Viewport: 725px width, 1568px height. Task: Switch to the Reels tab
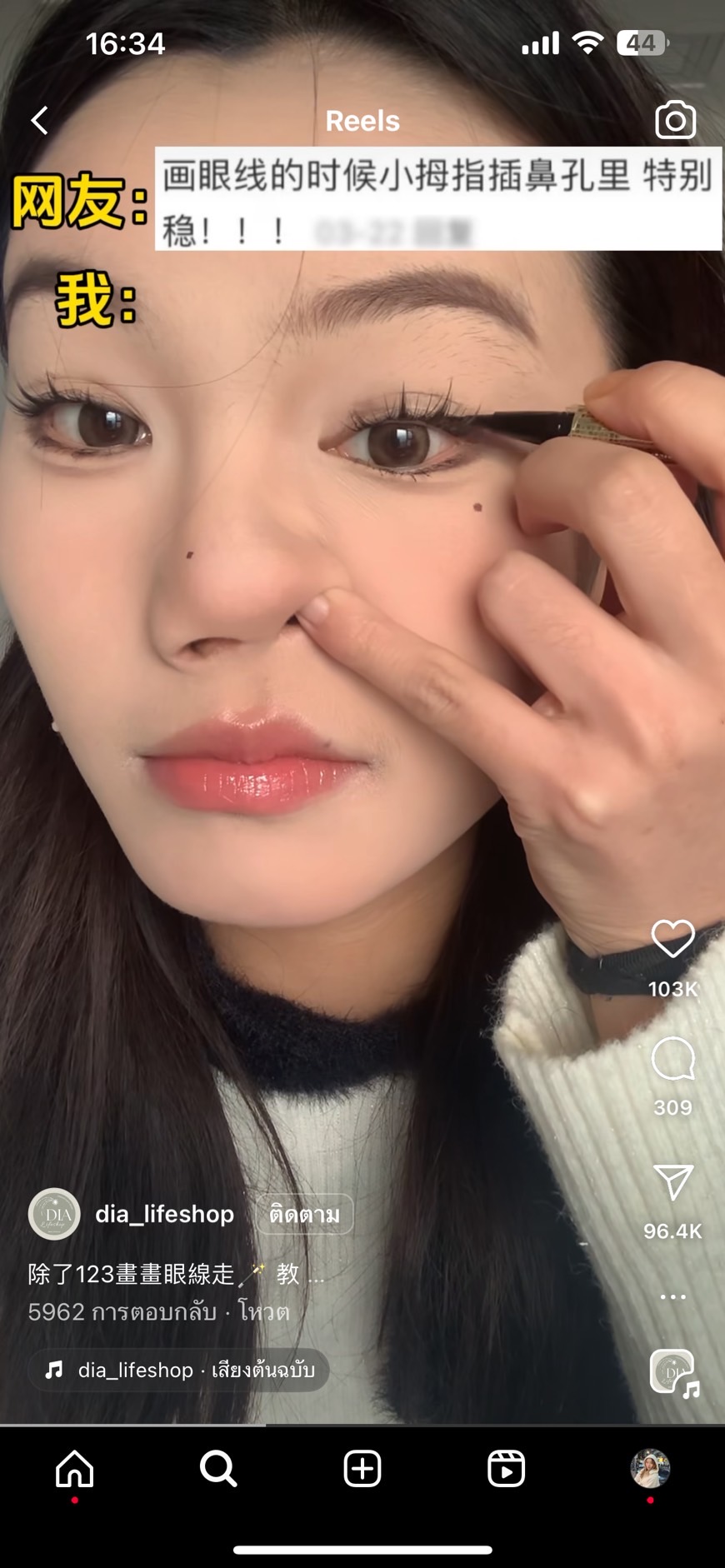coord(506,1469)
